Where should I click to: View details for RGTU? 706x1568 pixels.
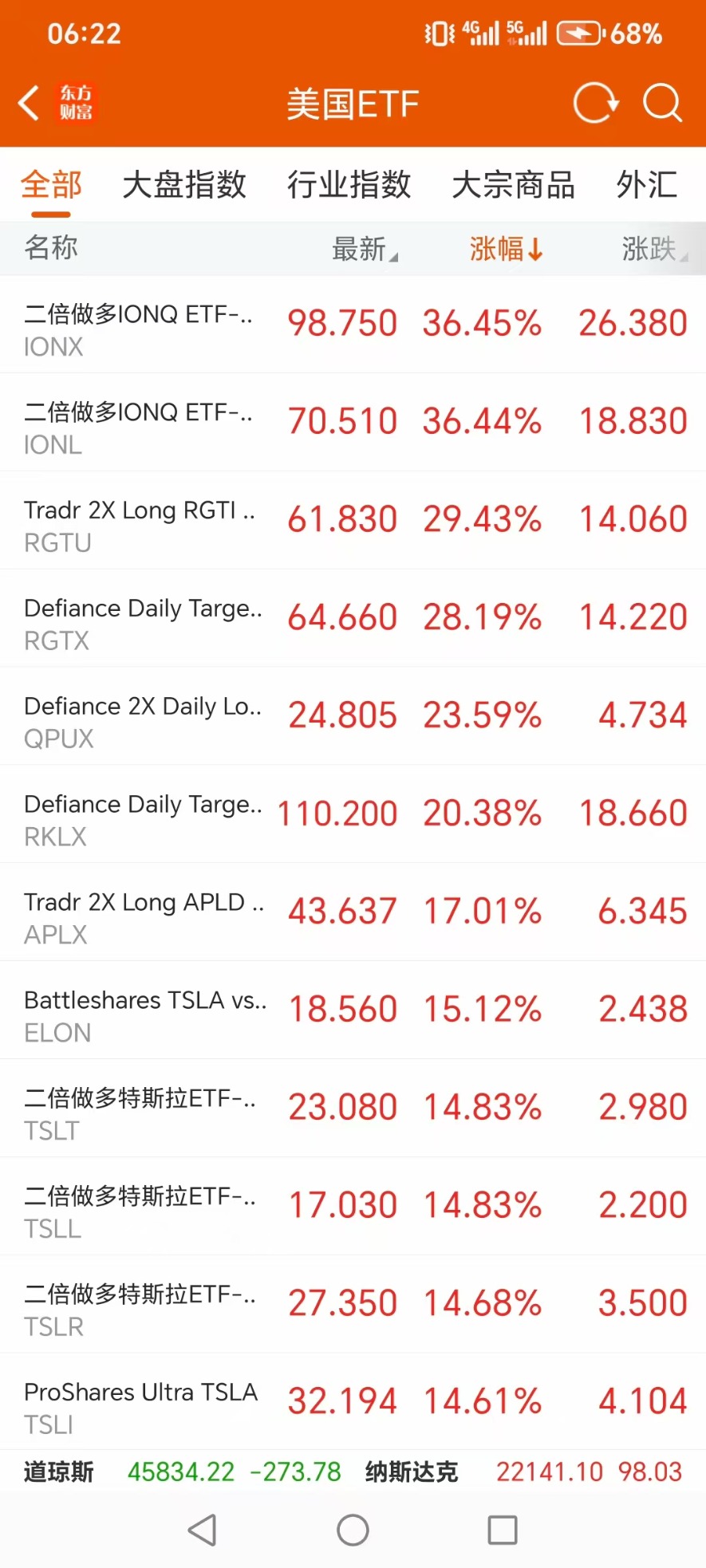pos(353,521)
